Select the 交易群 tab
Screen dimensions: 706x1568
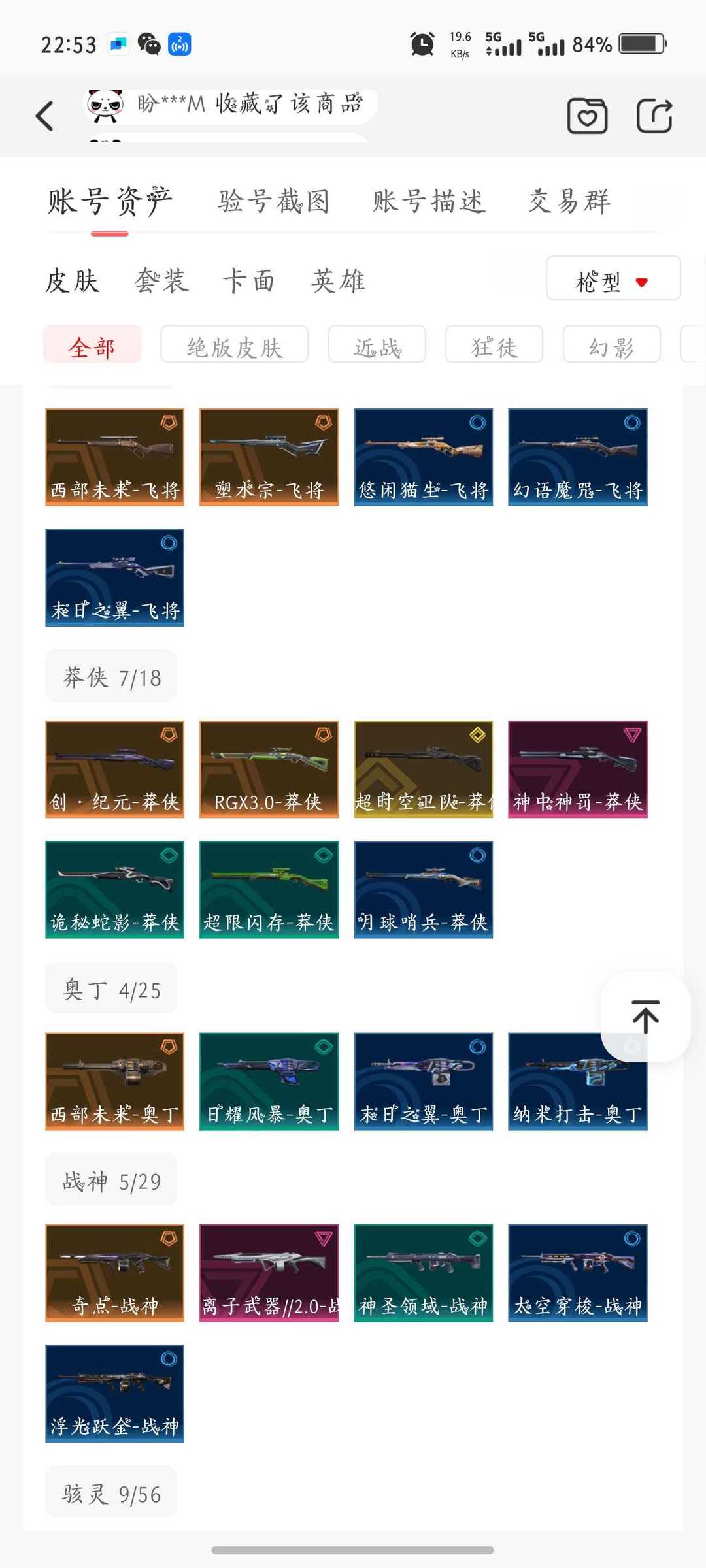(x=569, y=201)
